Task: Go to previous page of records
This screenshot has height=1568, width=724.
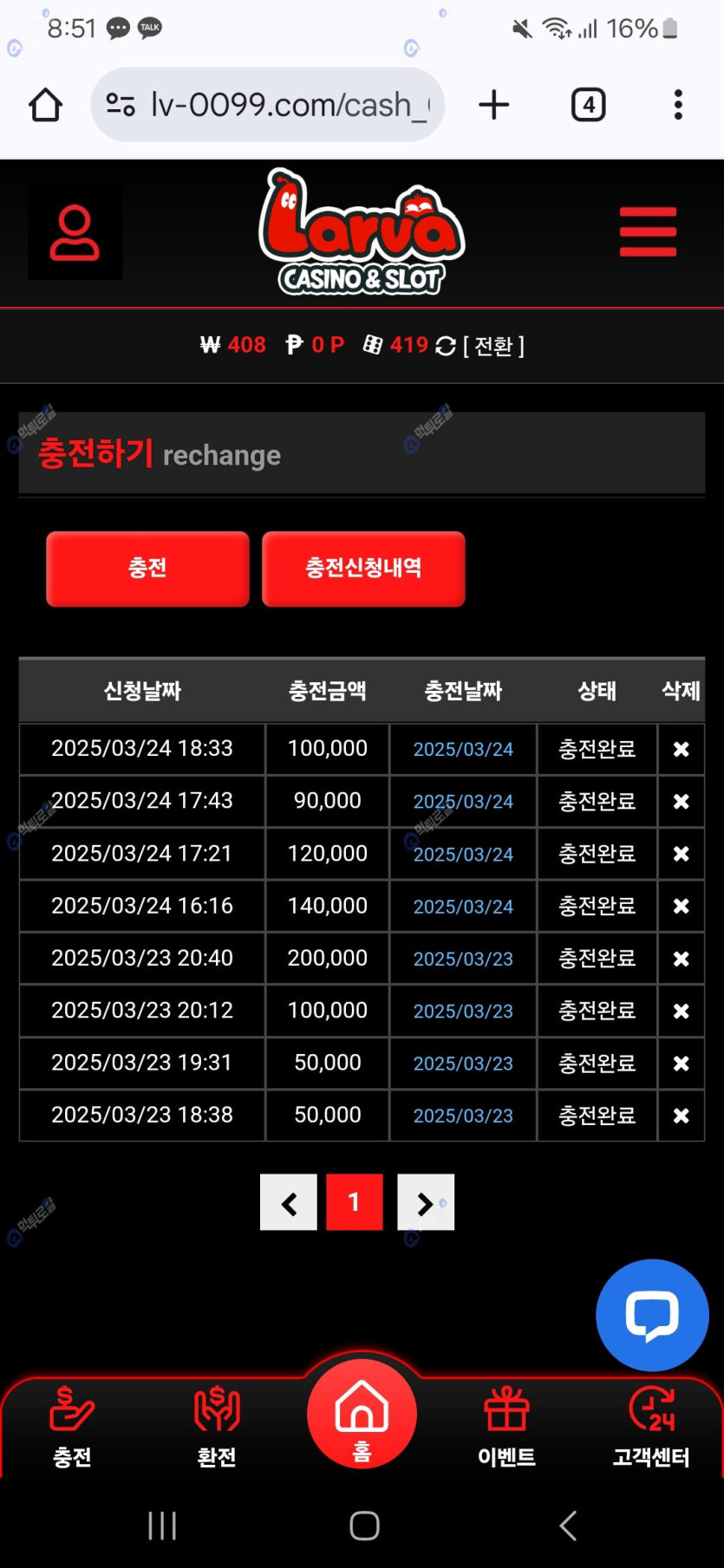Action: 289,1202
